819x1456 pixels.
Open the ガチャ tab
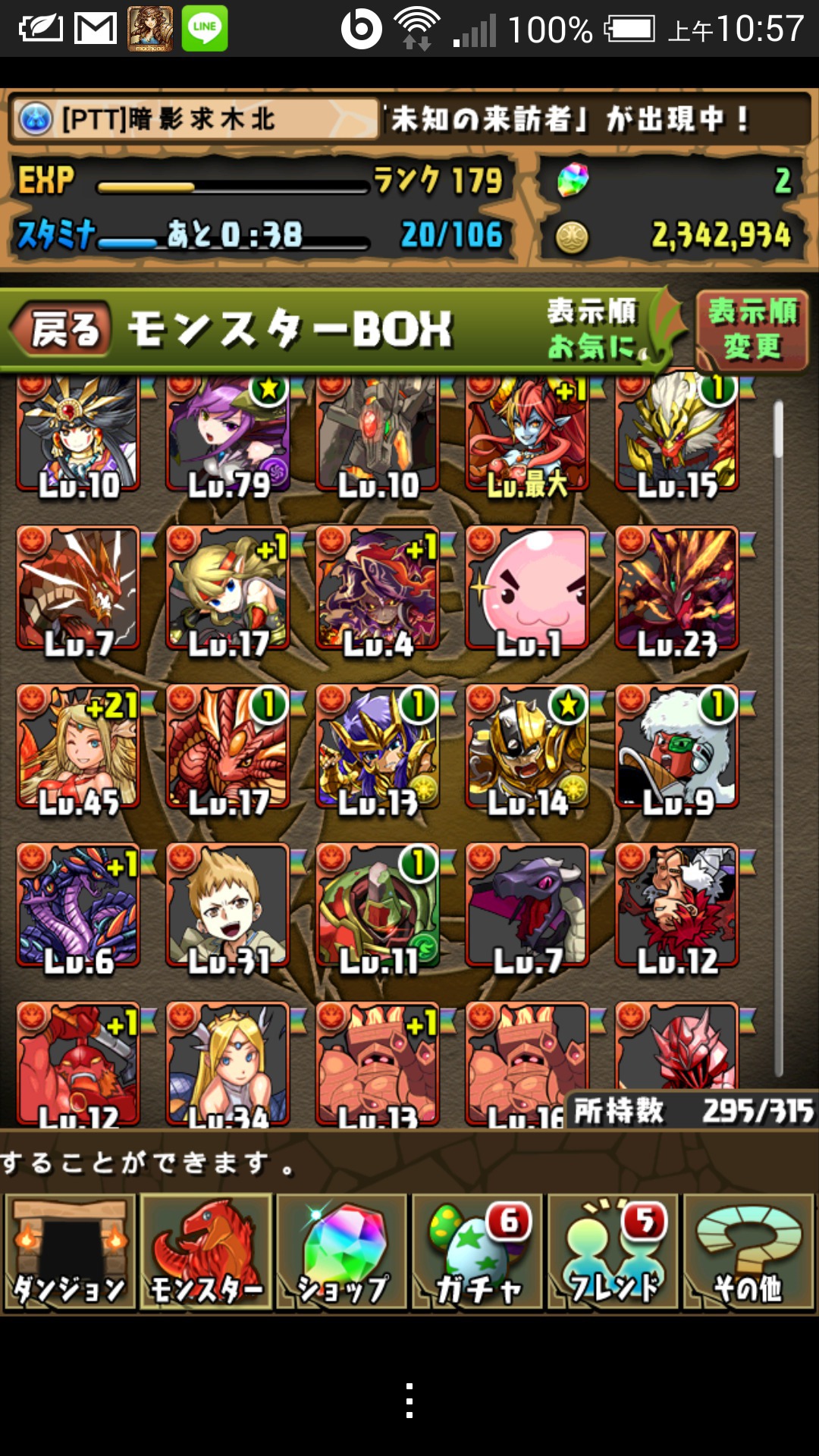[478, 1253]
